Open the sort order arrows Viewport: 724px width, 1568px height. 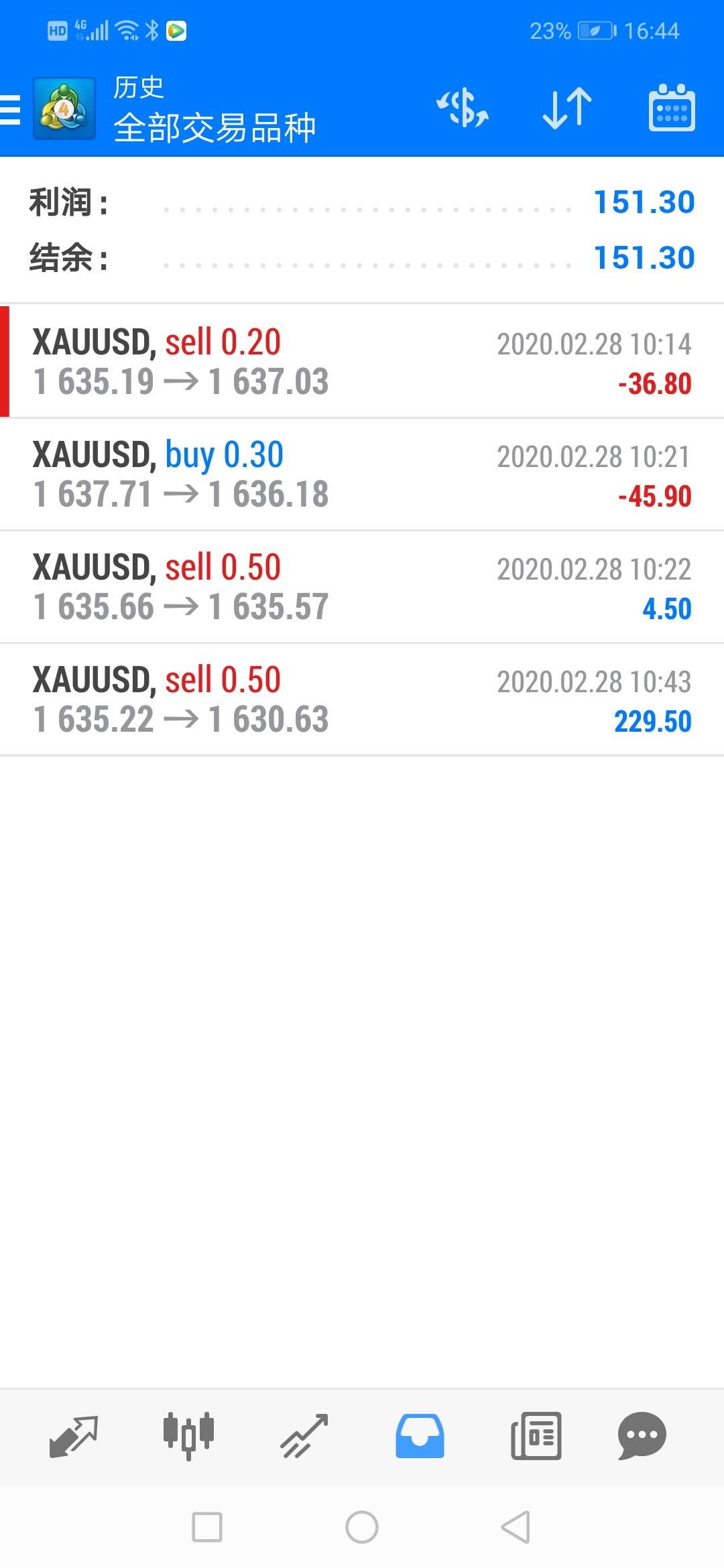(x=567, y=109)
